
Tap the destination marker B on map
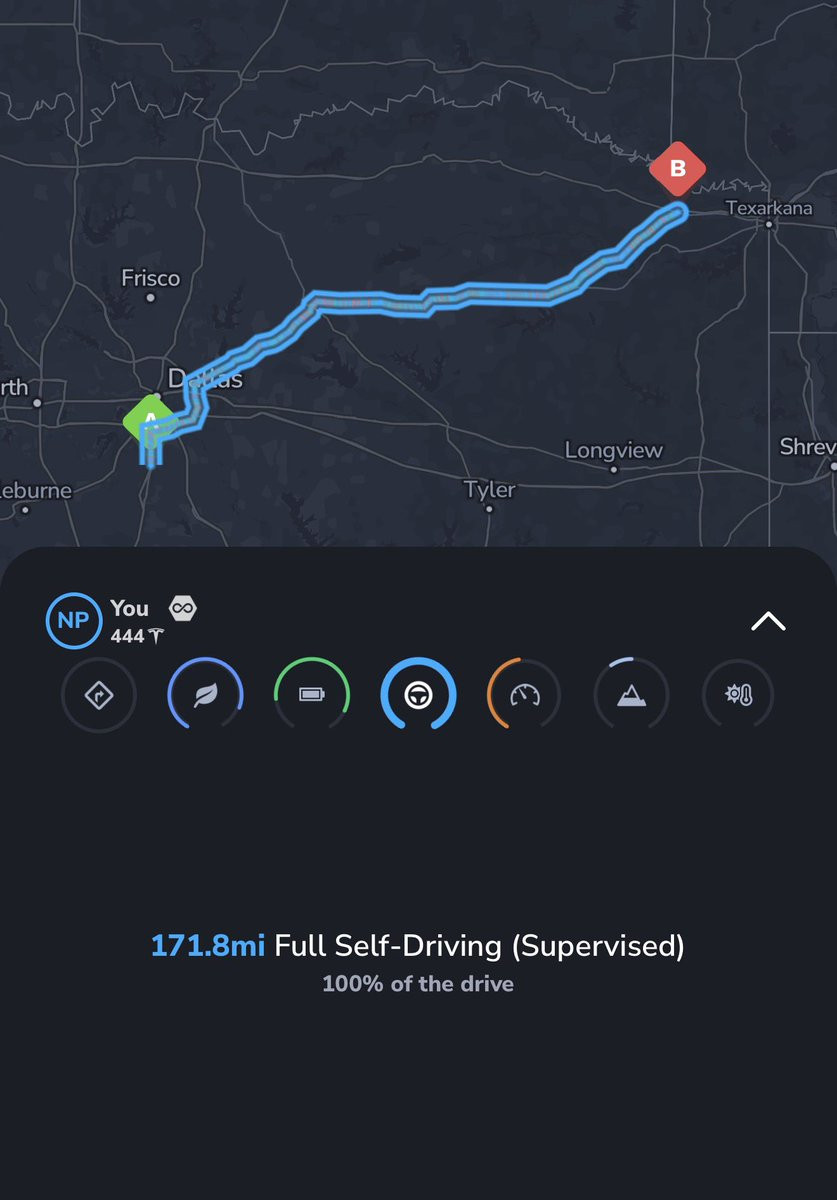677,168
